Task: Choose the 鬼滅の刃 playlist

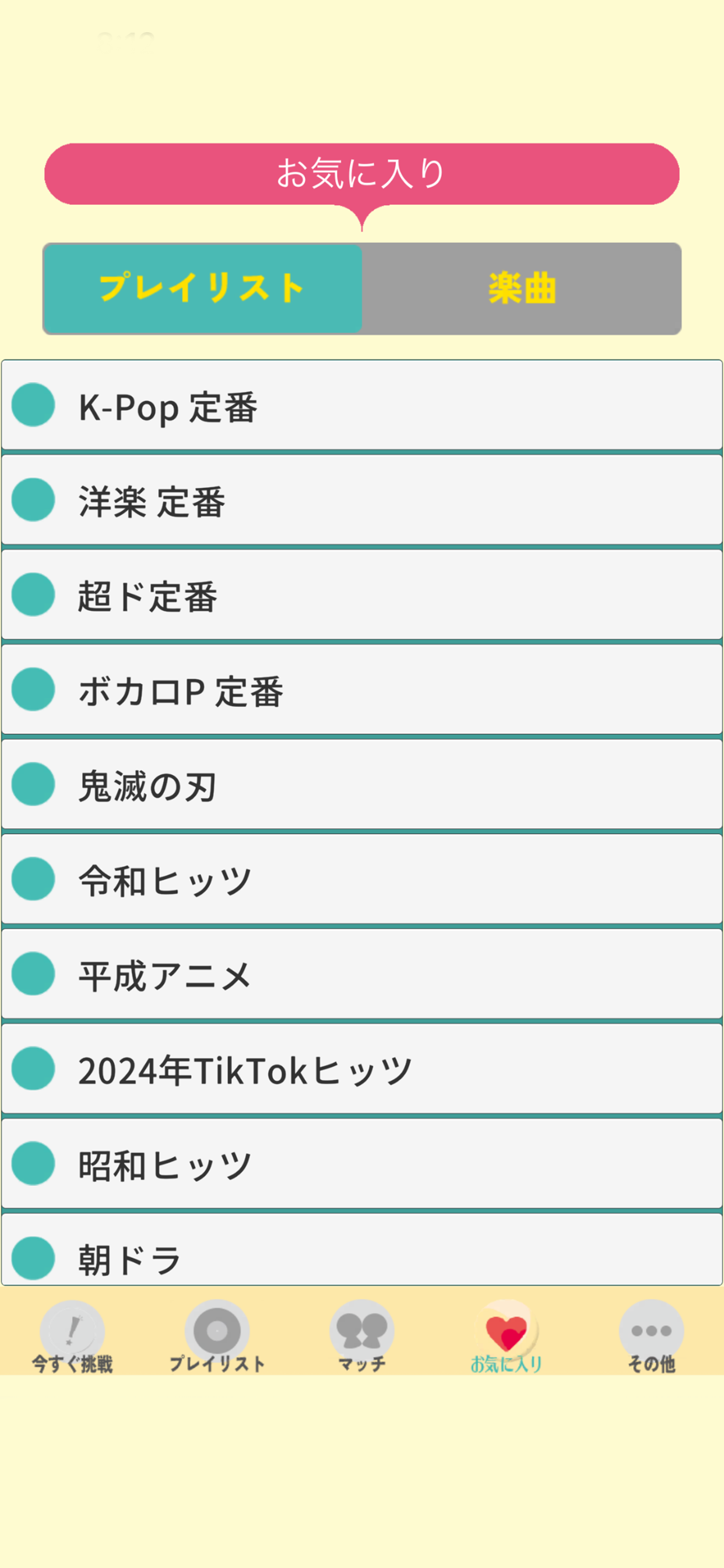Action: (x=361, y=785)
